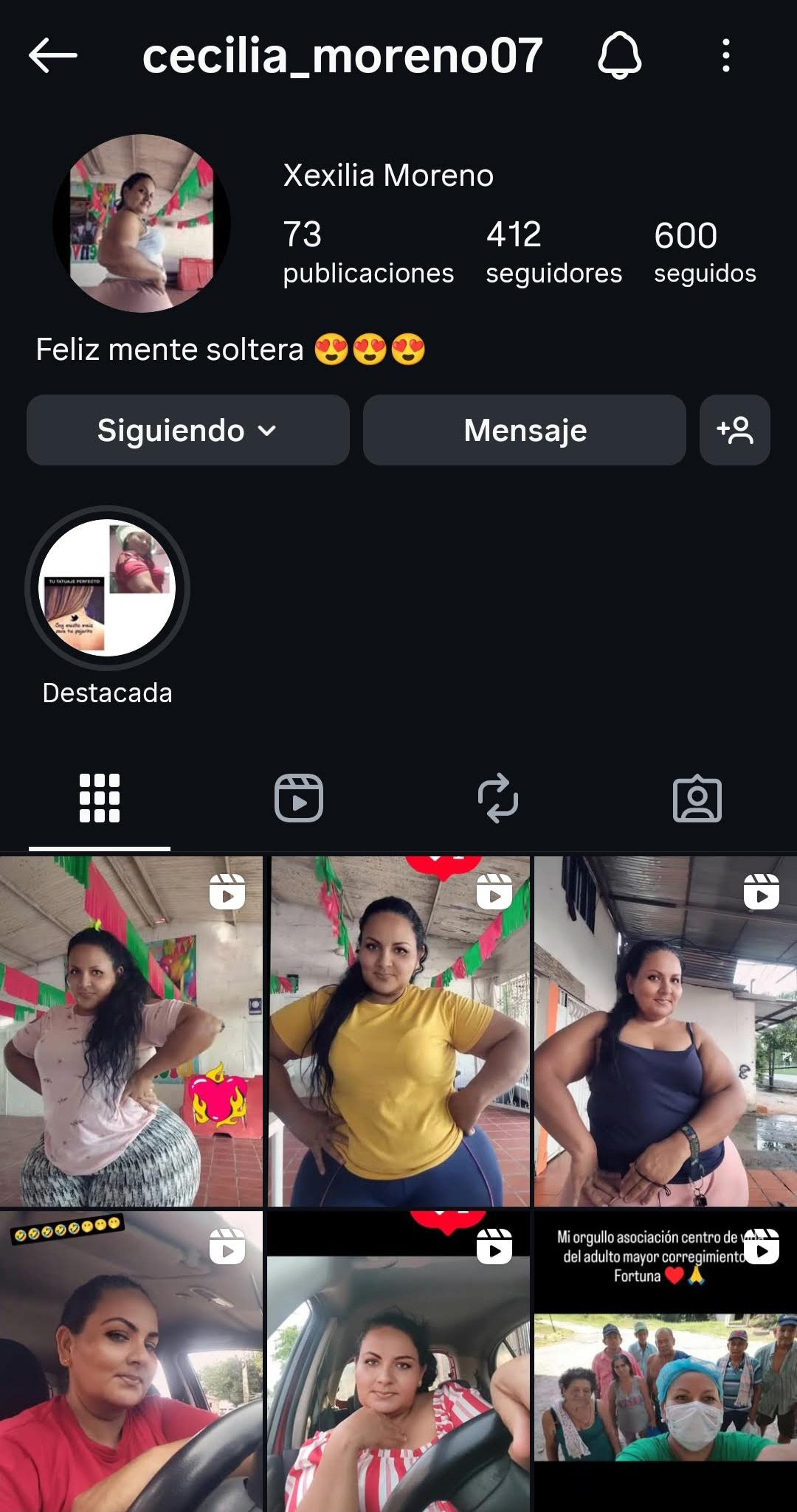Tap the Mensaje button

pos(524,430)
